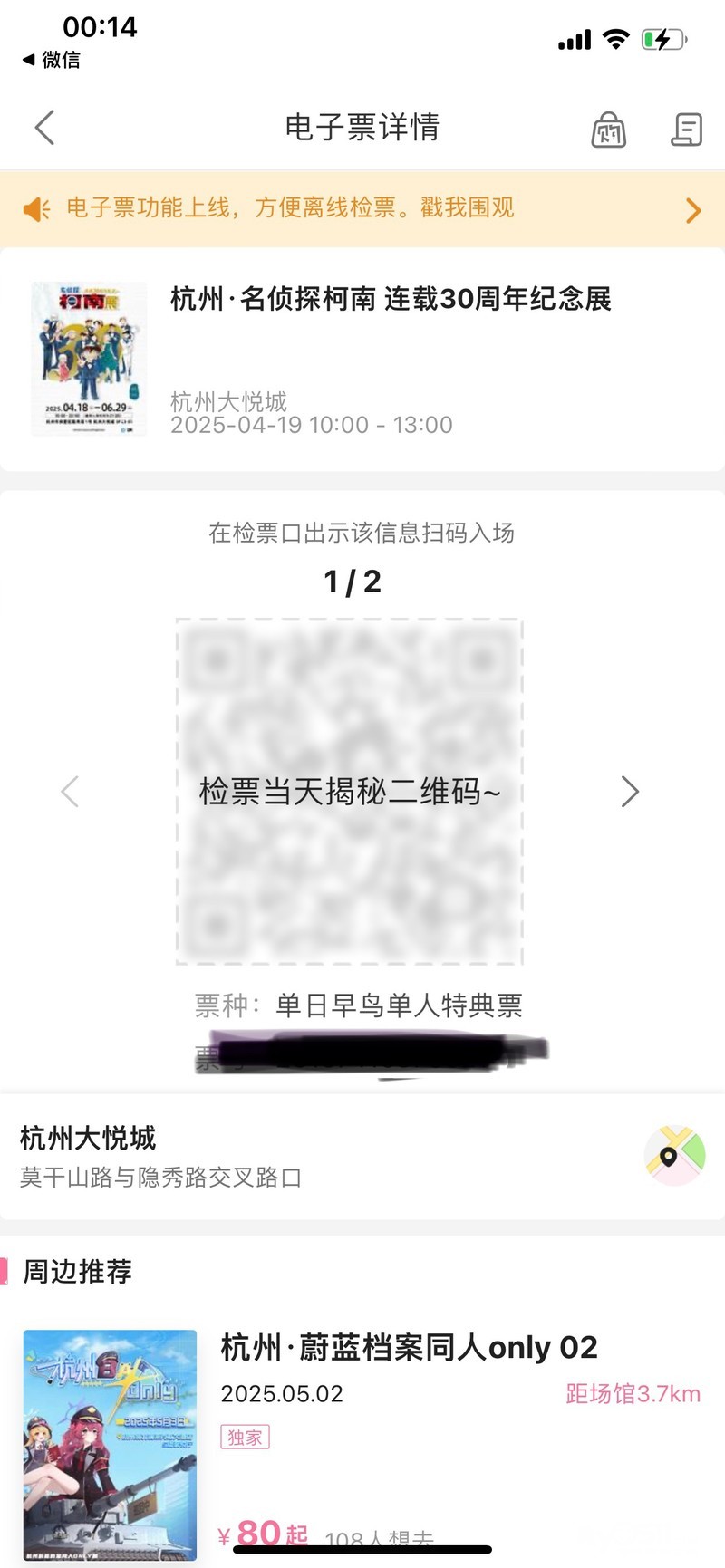The height and width of the screenshot is (1568, 725).
Task: Show the previous ticket with the left arrow
Action: click(71, 792)
